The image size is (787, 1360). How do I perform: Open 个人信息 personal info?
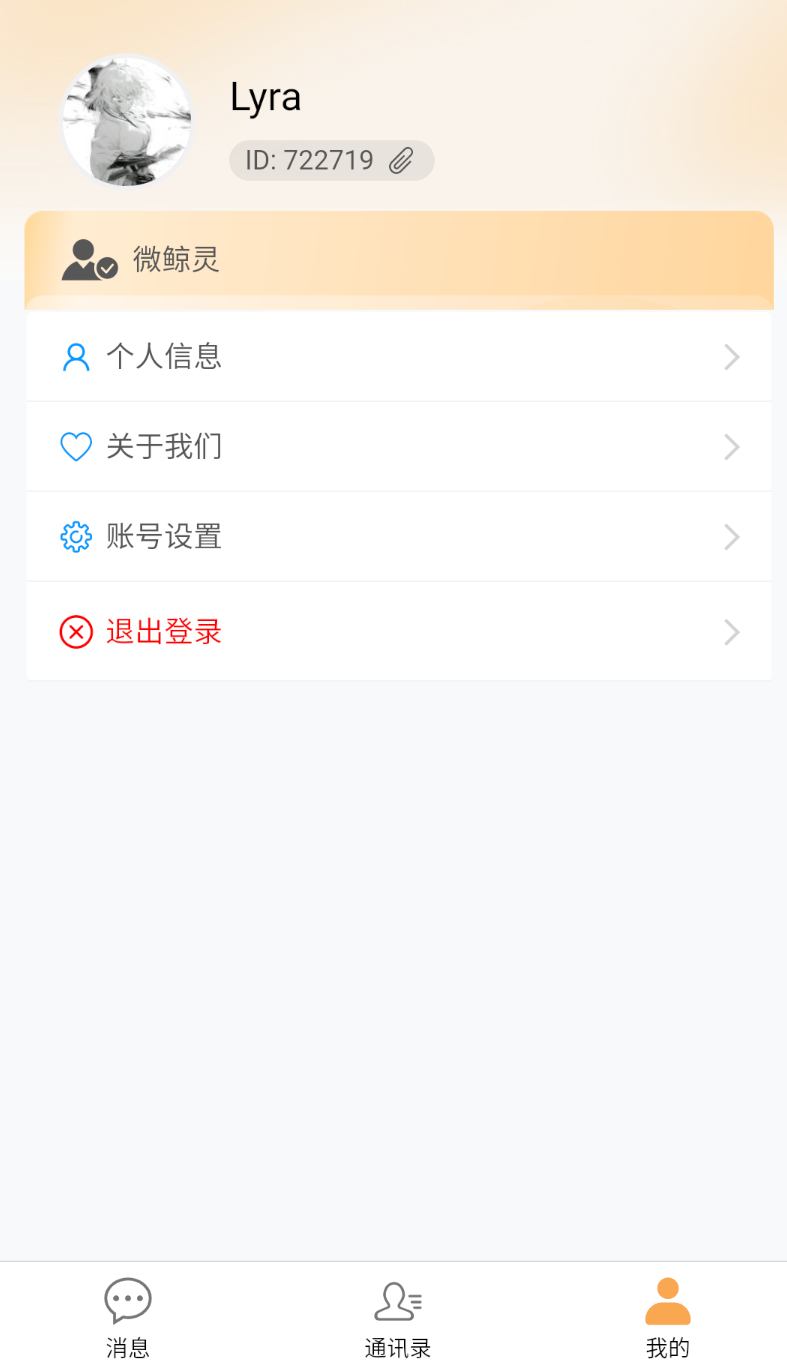pyautogui.click(x=399, y=357)
